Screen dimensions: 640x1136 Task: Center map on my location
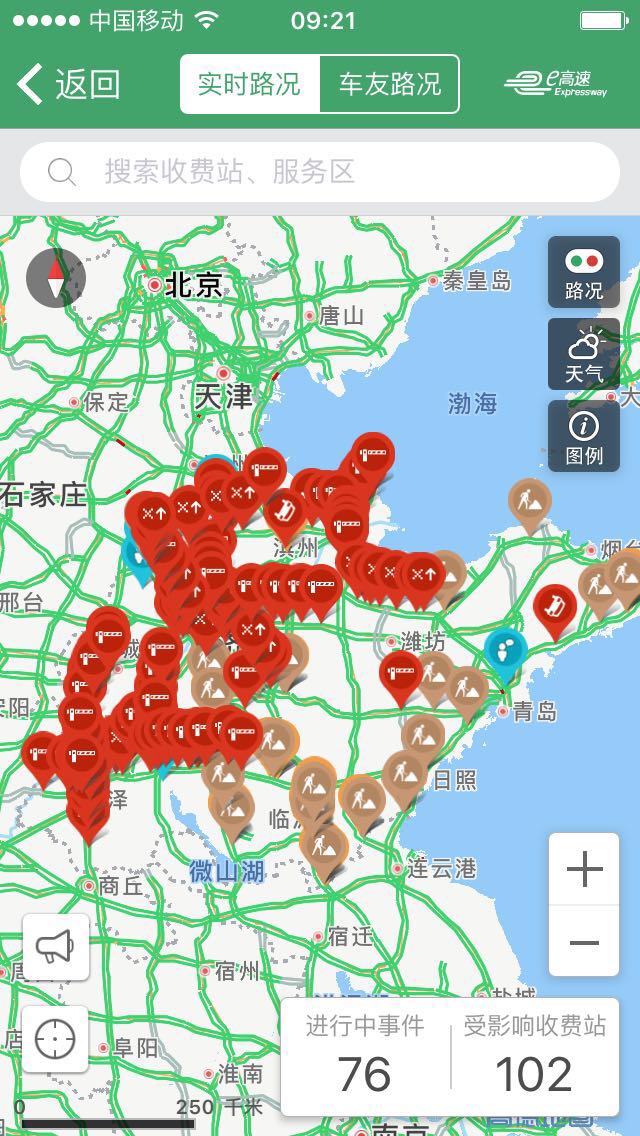[x=56, y=1039]
